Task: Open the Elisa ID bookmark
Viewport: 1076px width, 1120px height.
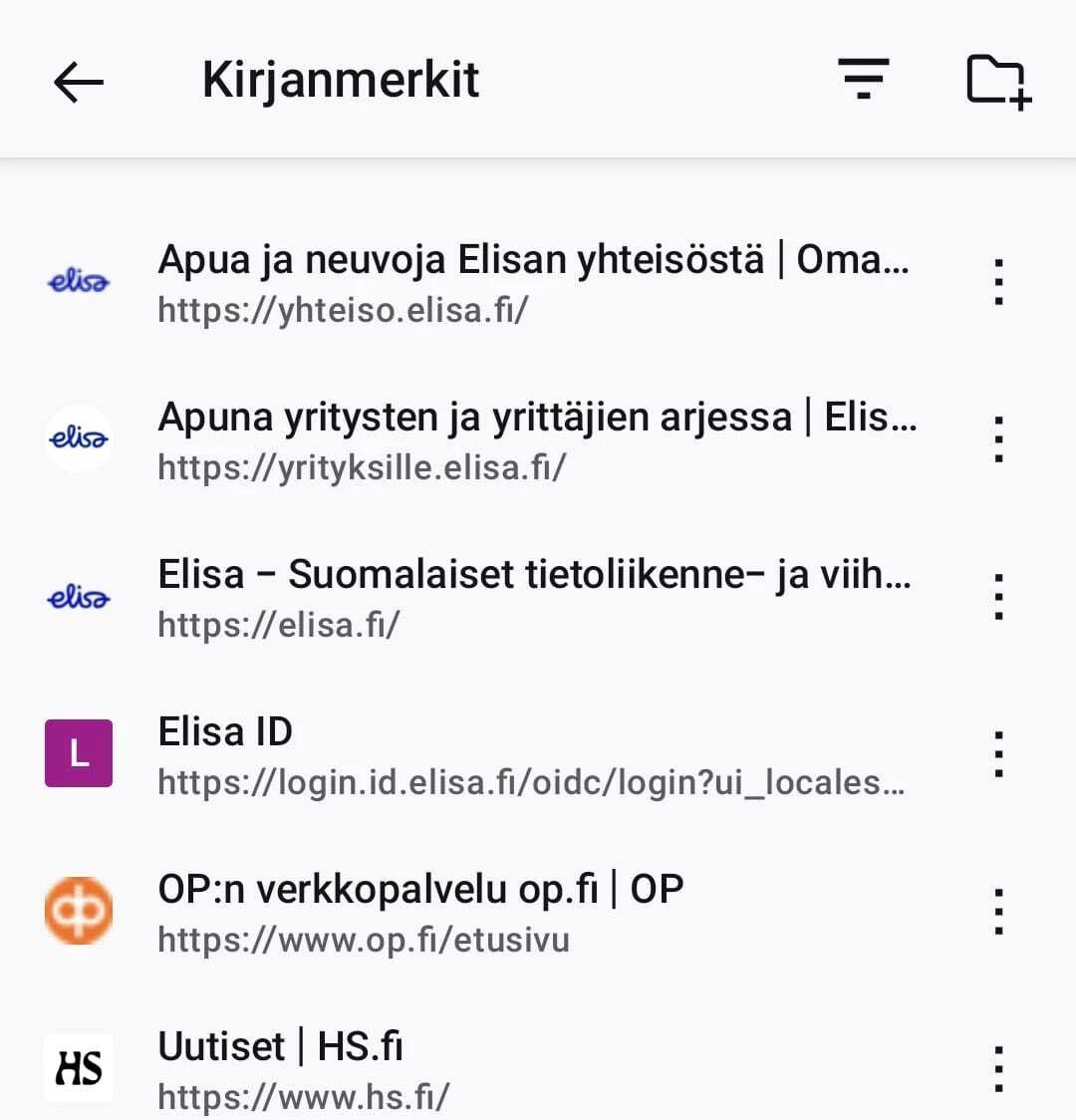Action: pyautogui.click(x=530, y=755)
